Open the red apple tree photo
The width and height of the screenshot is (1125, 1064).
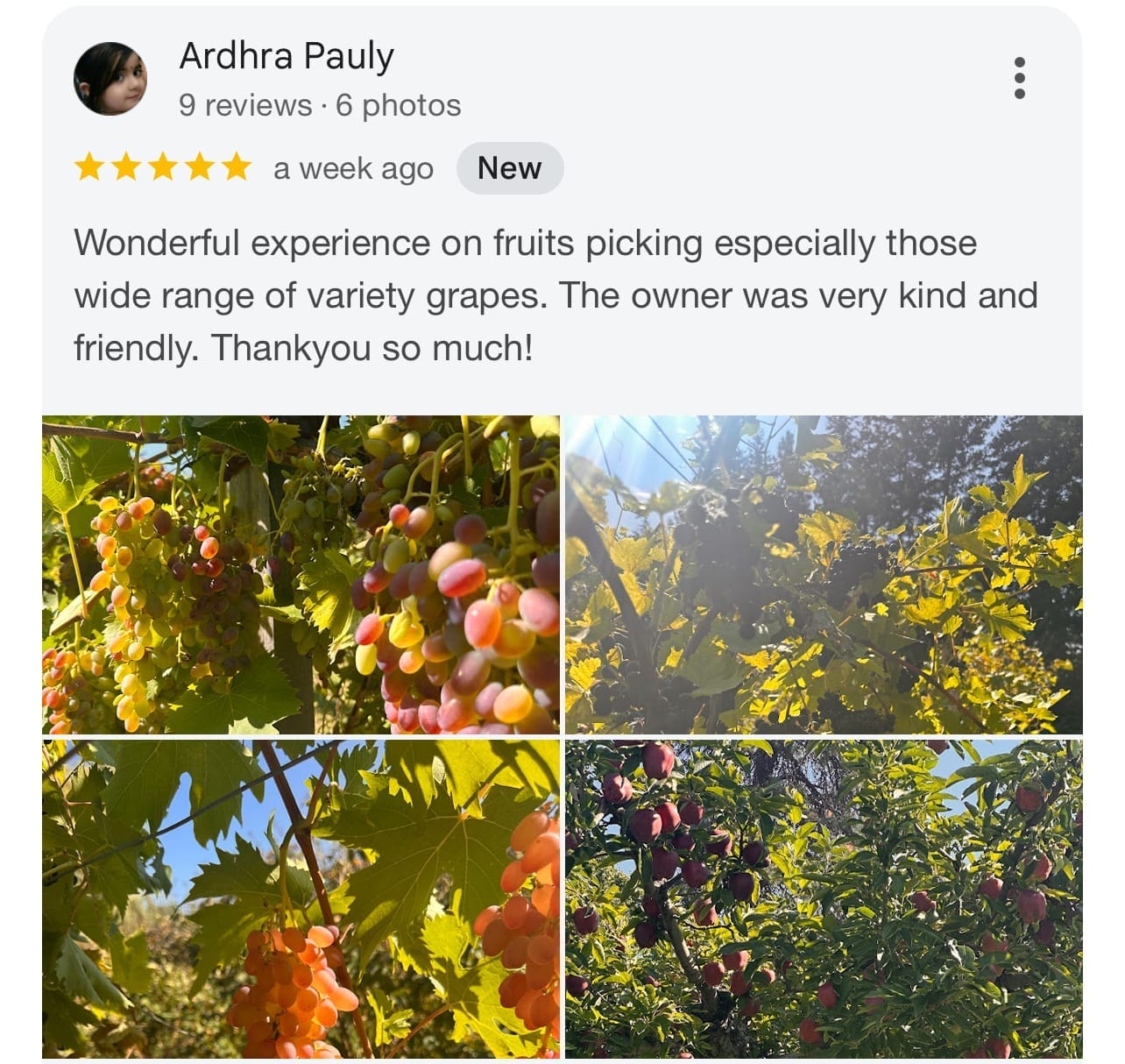(x=824, y=898)
